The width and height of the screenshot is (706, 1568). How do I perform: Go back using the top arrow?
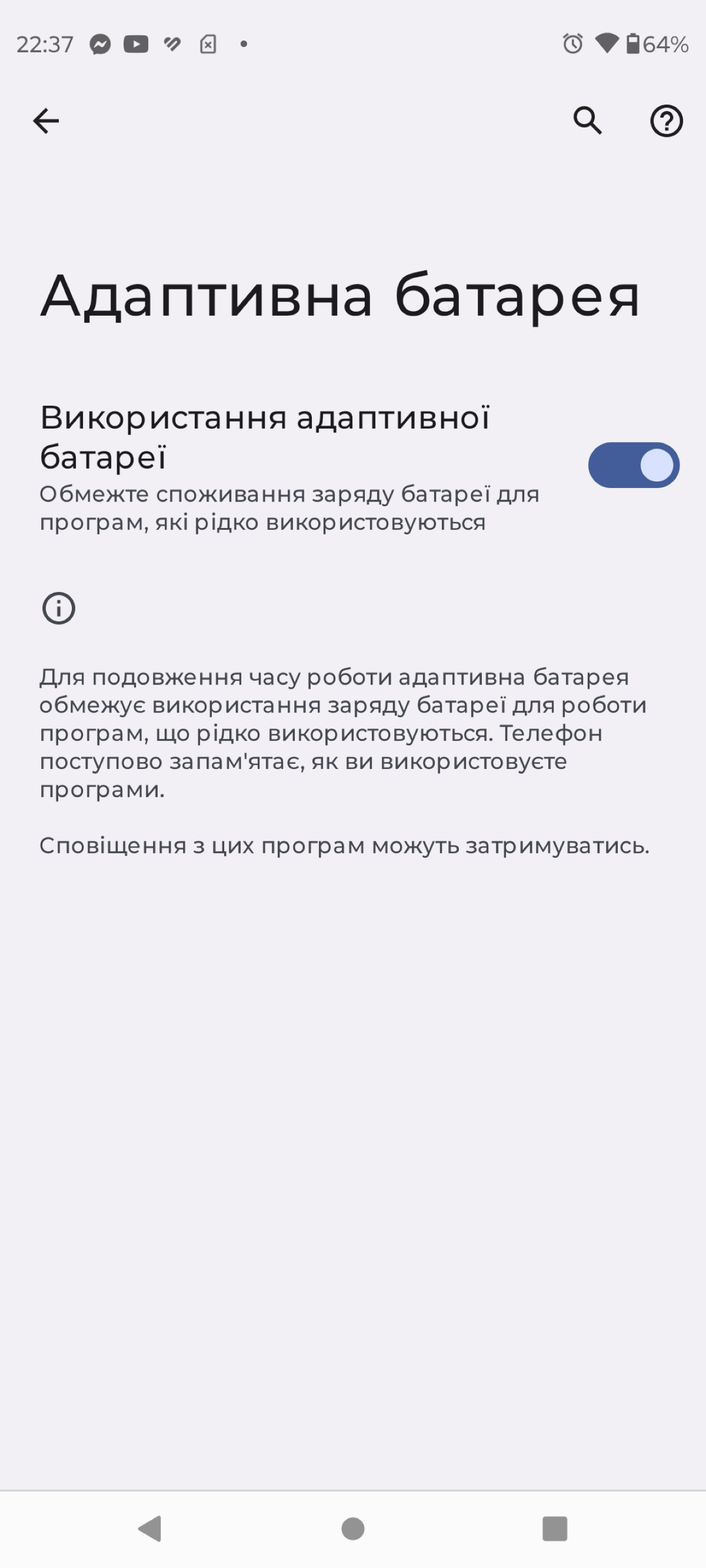46,121
